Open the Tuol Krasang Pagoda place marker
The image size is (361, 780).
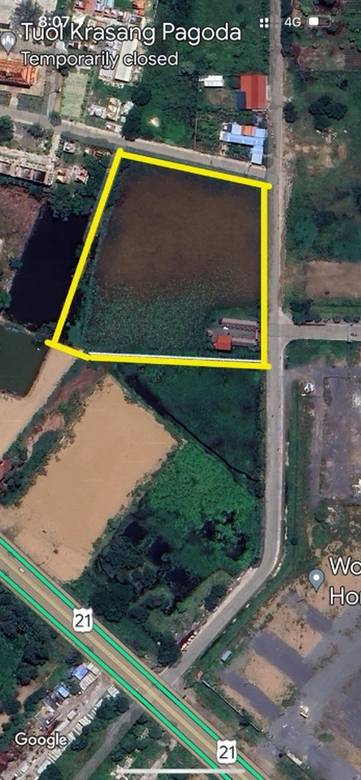click(8, 41)
